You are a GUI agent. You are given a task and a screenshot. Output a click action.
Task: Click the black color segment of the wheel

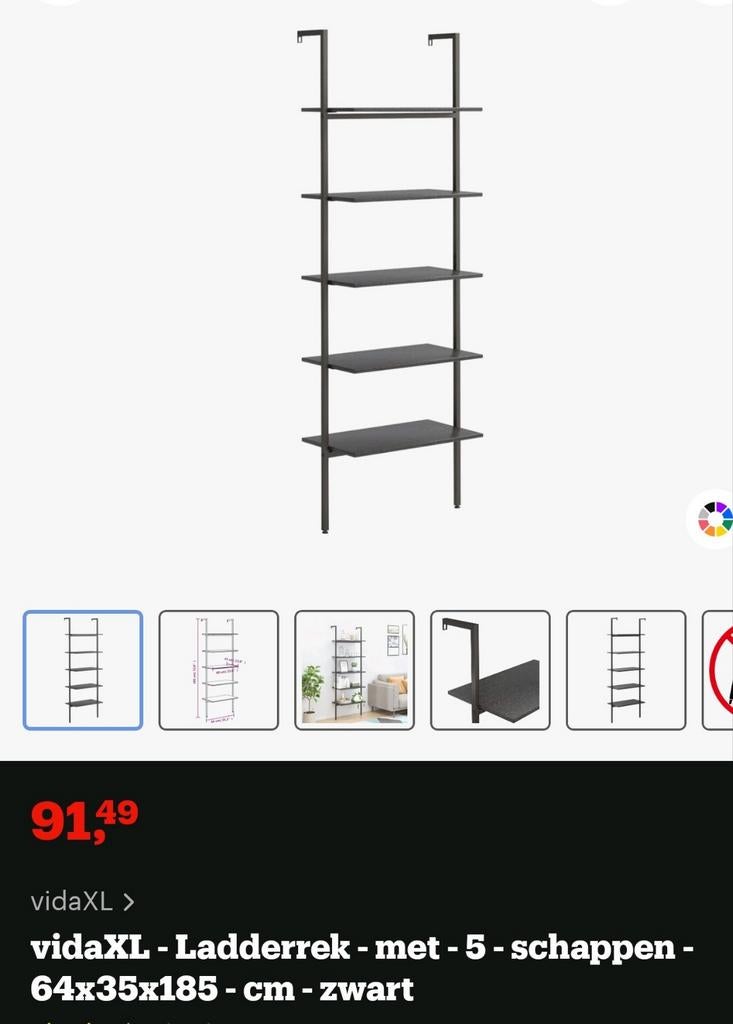[x=710, y=507]
